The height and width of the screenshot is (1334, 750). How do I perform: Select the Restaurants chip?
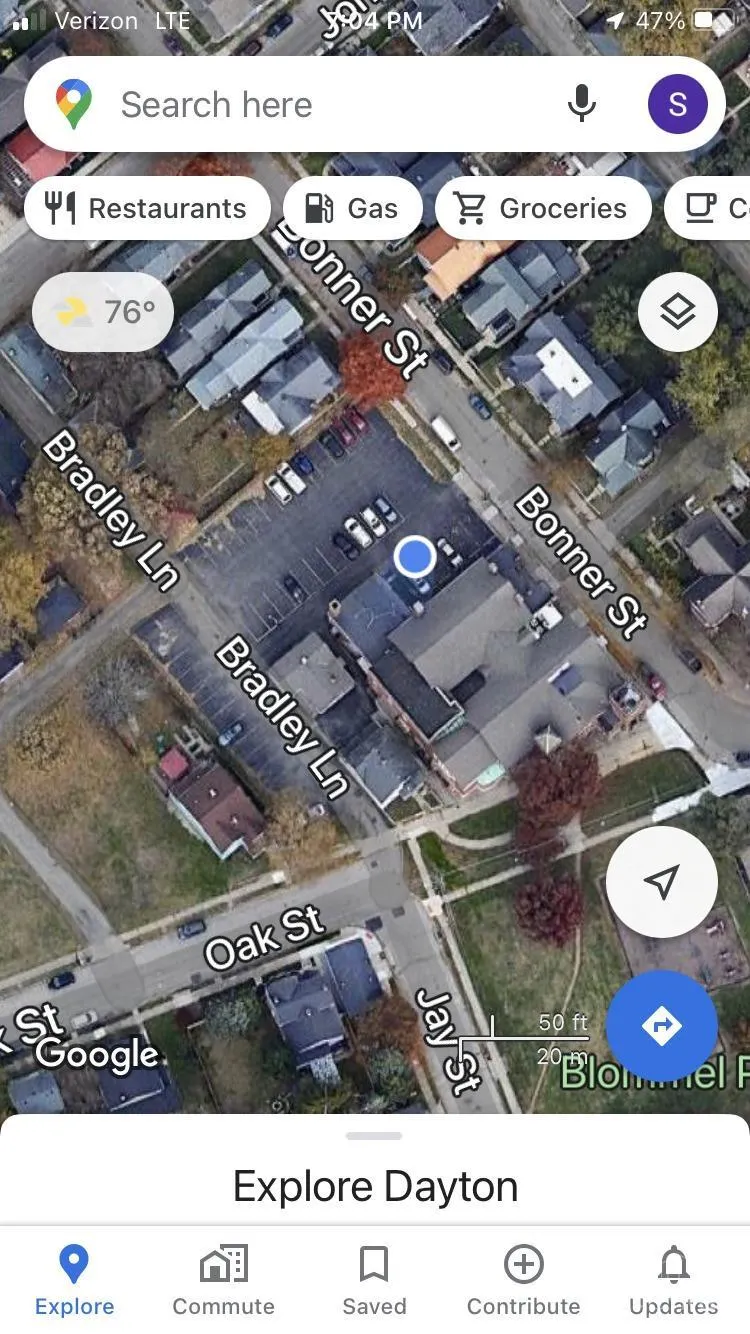pyautogui.click(x=147, y=208)
